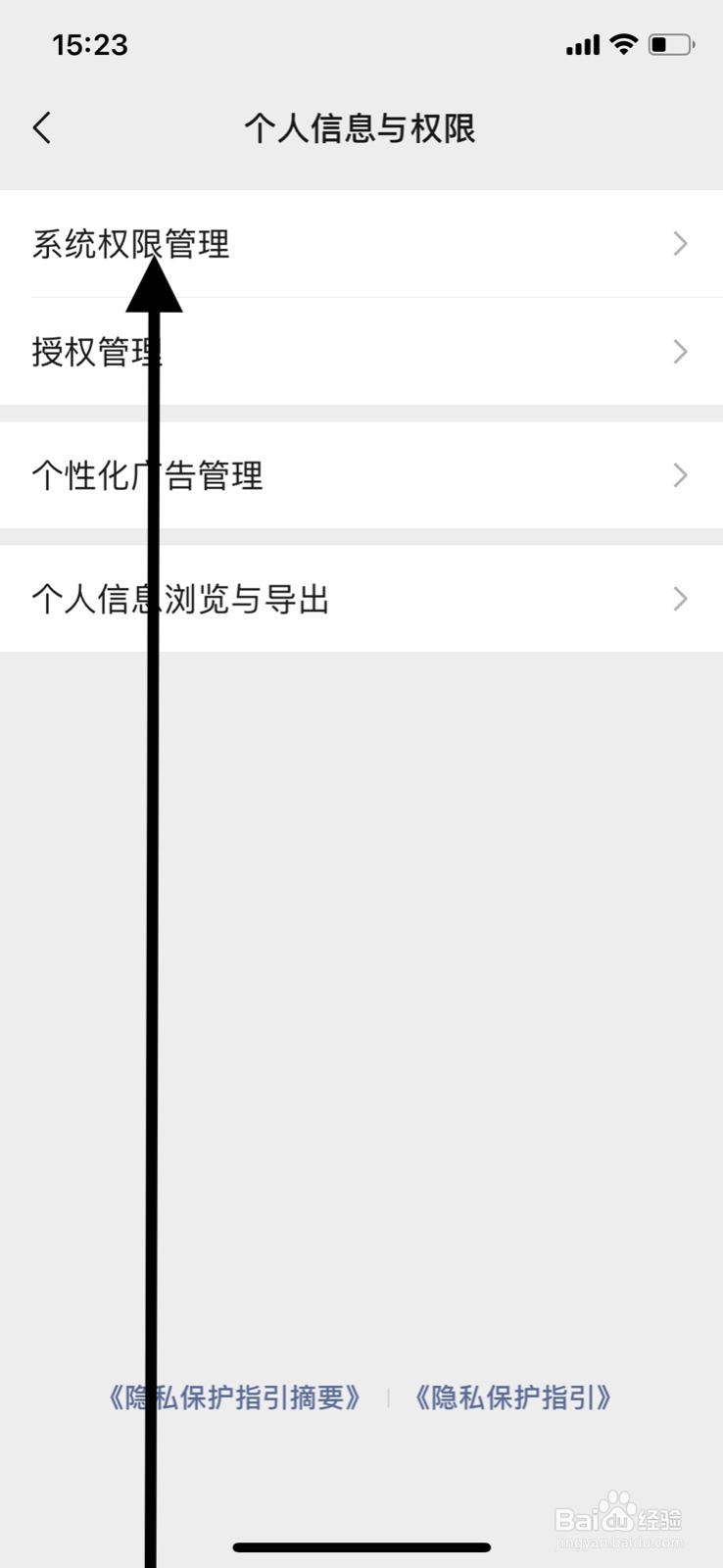The width and height of the screenshot is (723, 1568).
Task: Expand the 个性化广告管理 row chevron
Action: [x=680, y=475]
